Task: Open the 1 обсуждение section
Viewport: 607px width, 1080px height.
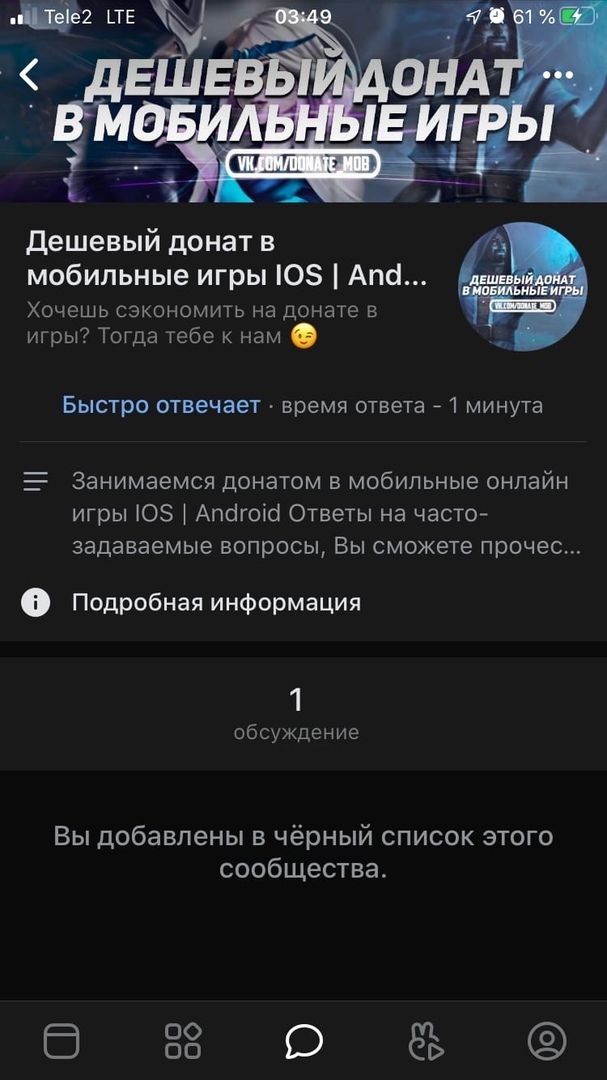Action: pos(296,713)
